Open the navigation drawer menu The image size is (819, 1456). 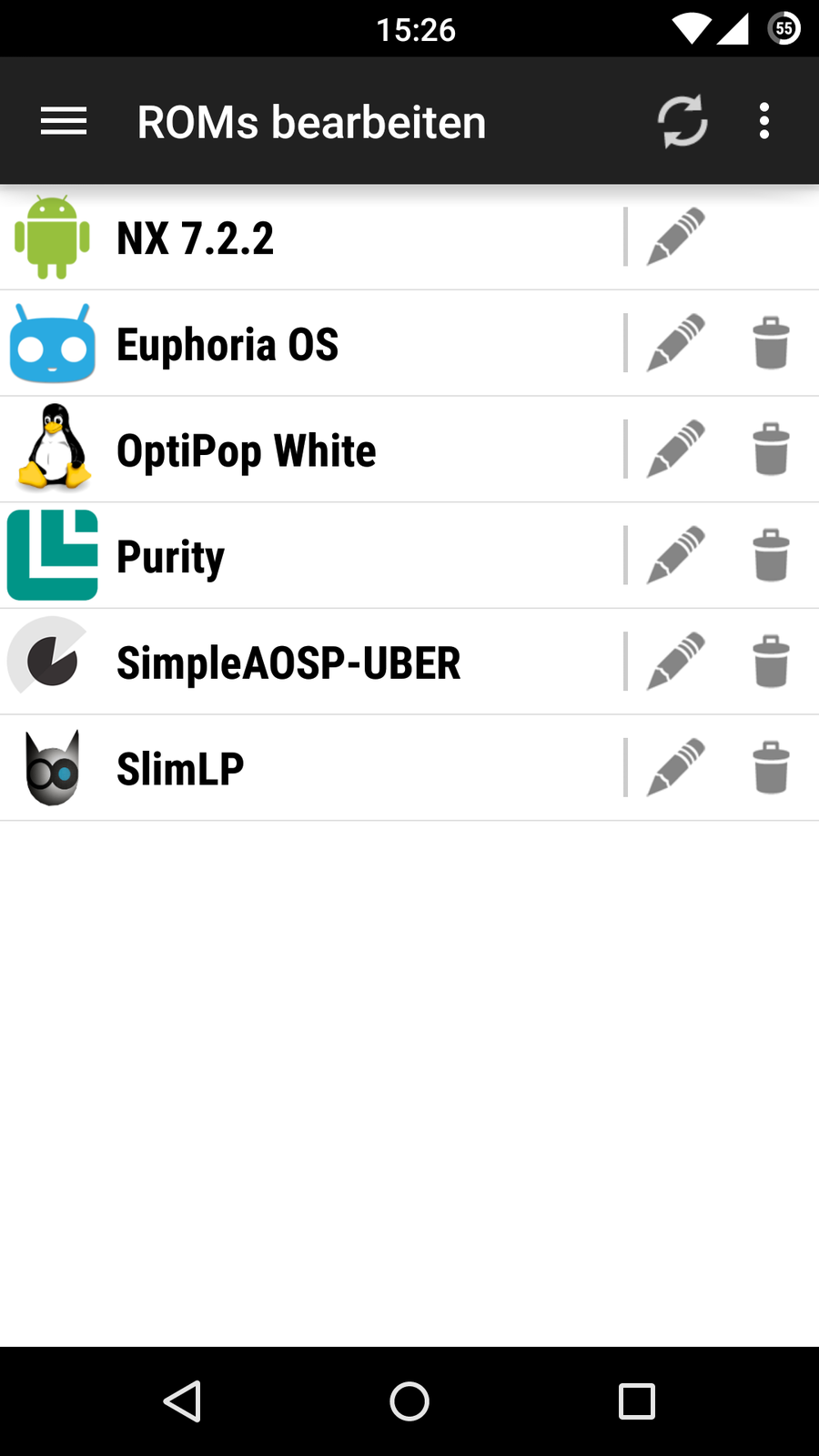tap(64, 121)
